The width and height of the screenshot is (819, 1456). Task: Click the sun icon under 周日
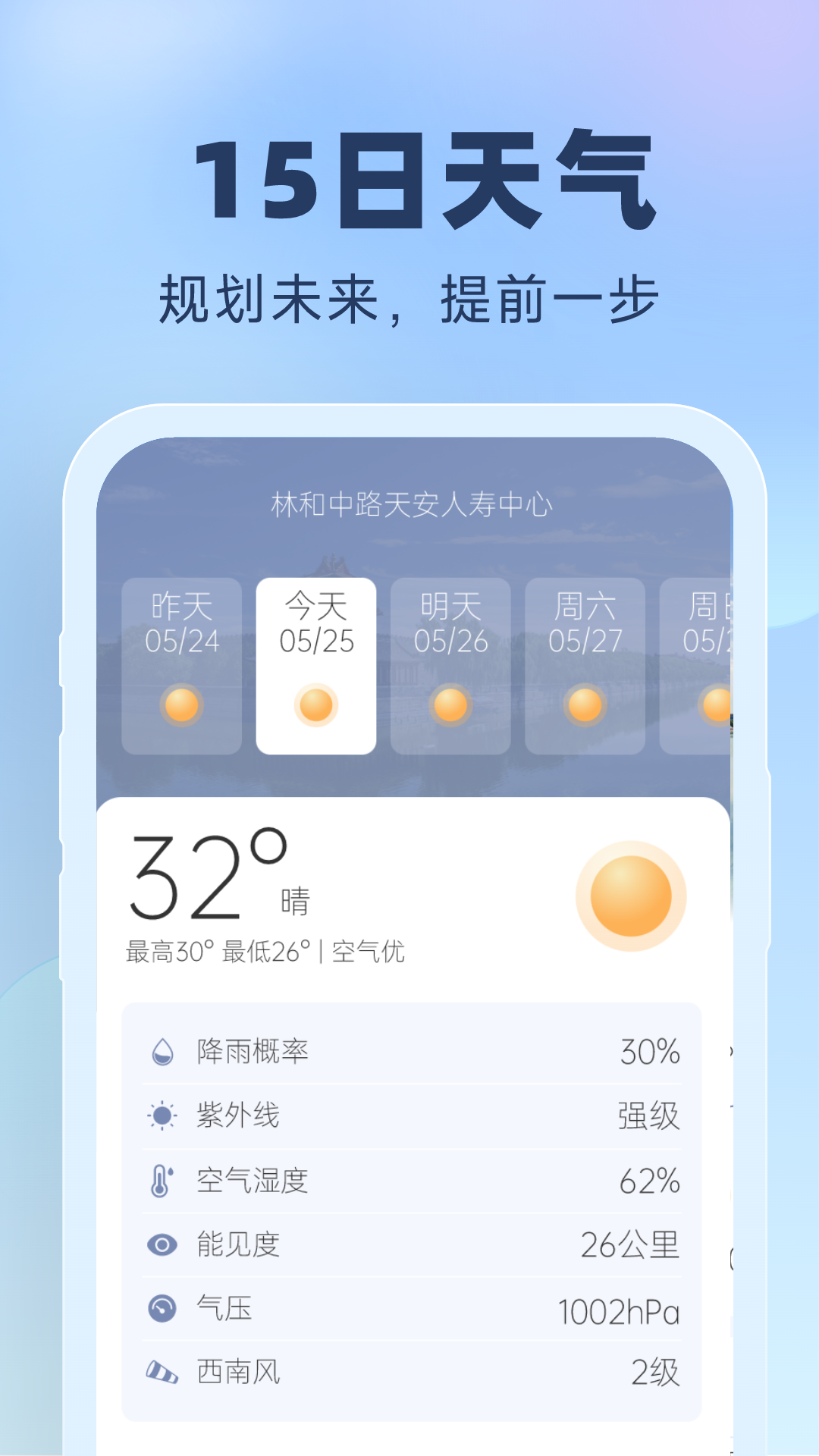tap(717, 705)
